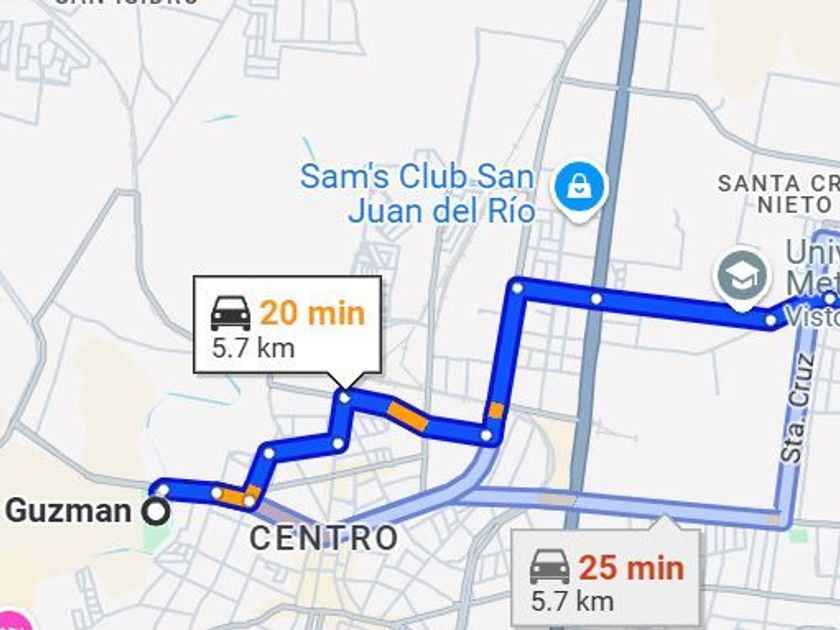Tap the 20 min route callout
840x630 pixels.
(x=287, y=324)
